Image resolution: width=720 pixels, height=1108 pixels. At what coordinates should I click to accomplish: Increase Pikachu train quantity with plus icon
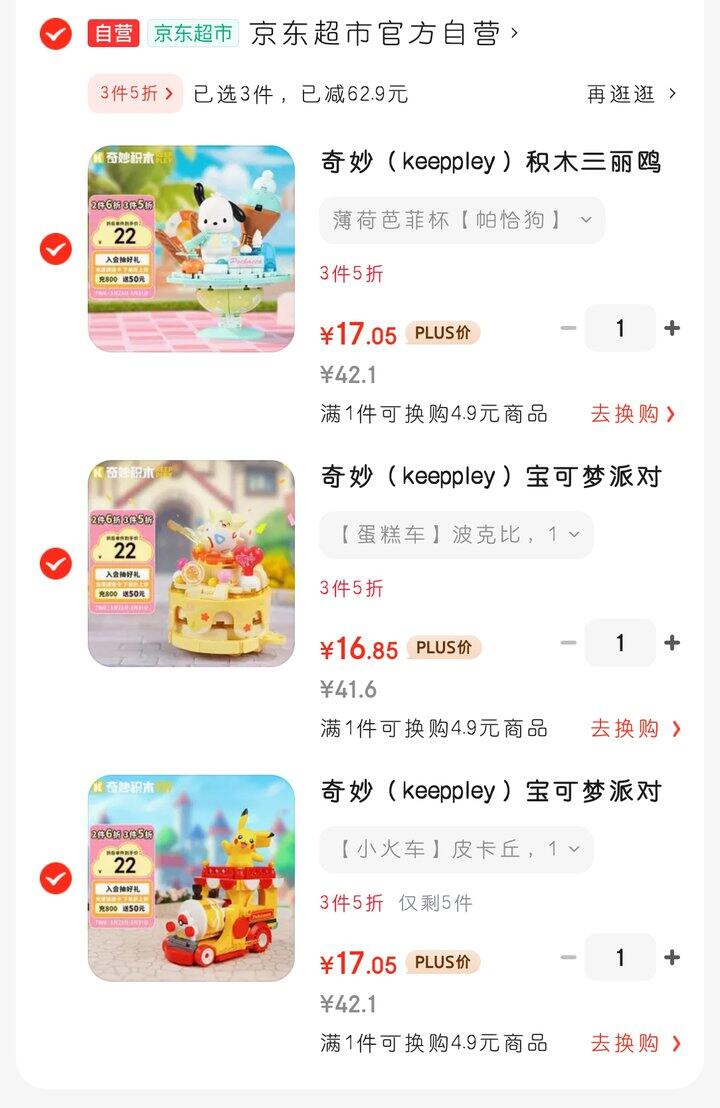click(x=669, y=957)
